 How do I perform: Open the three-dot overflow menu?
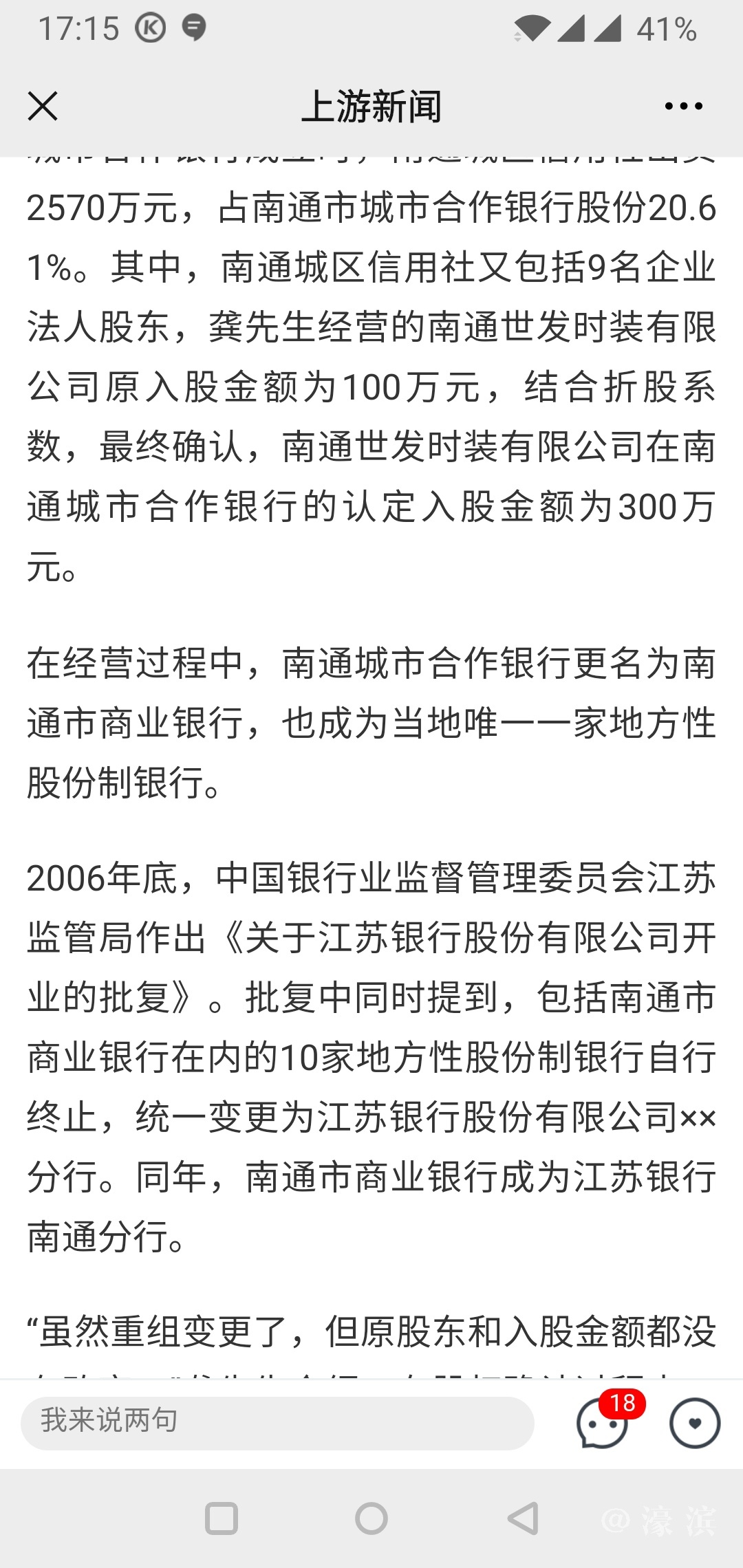pos(683,107)
